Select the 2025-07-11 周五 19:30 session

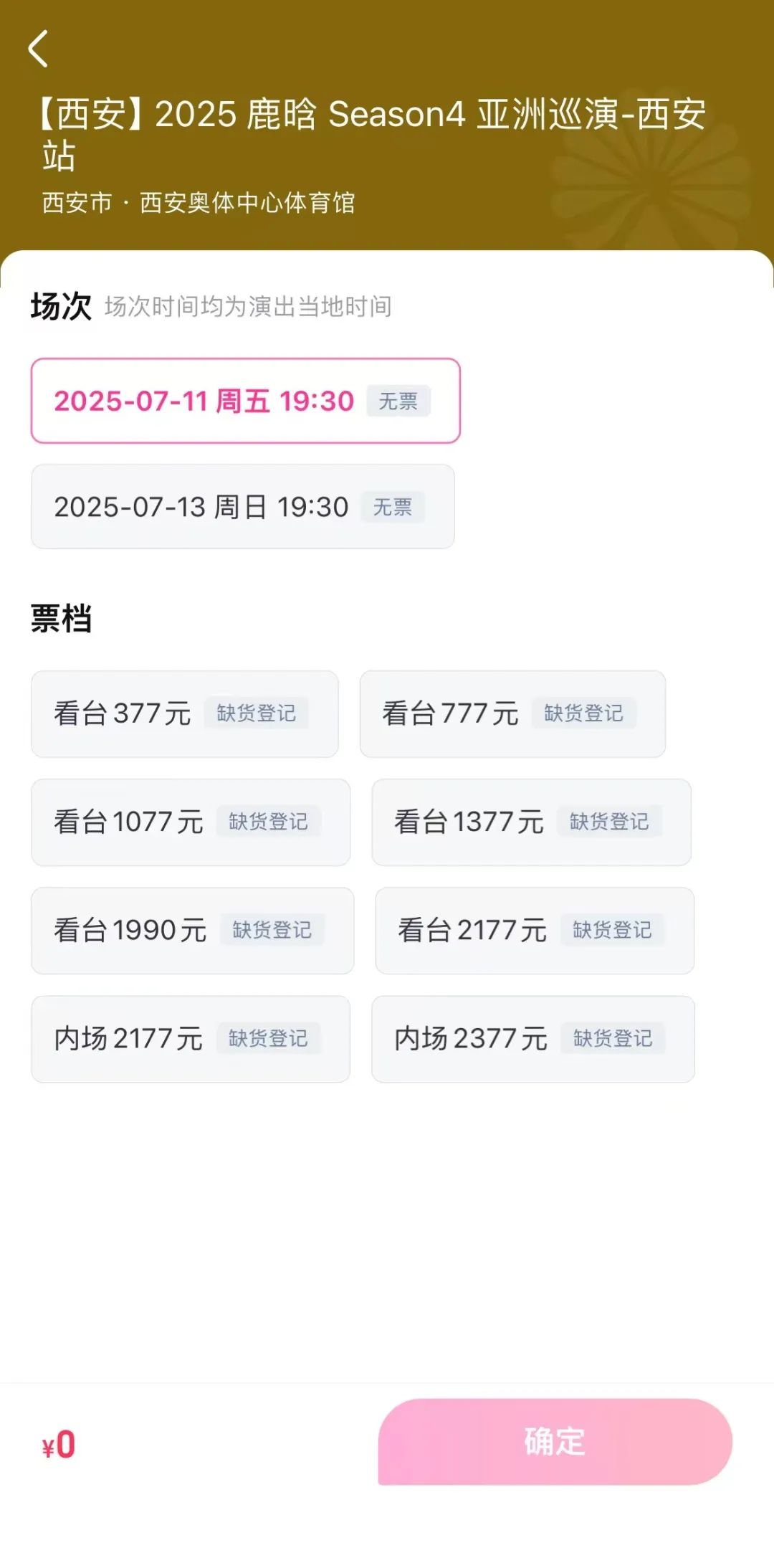coord(245,401)
